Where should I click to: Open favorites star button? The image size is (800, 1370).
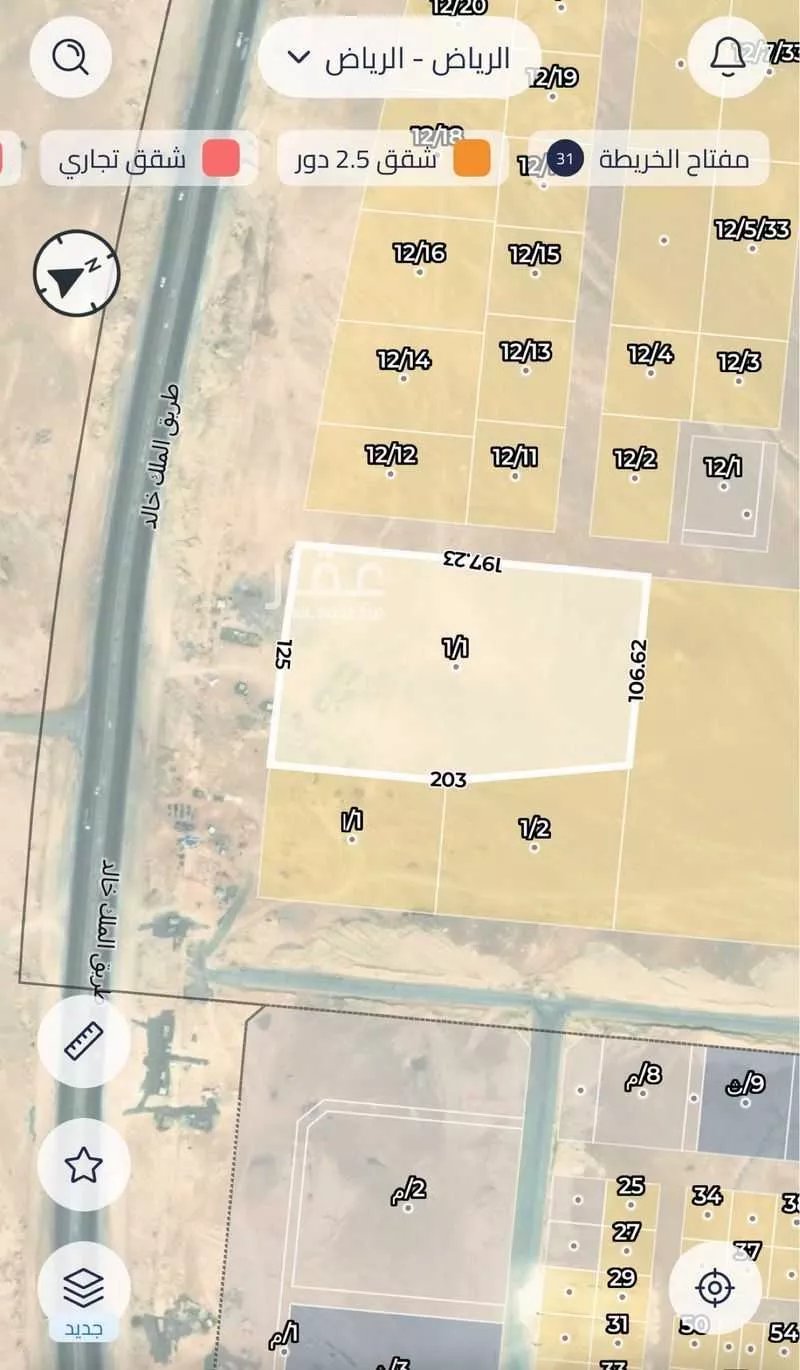(x=83, y=1165)
